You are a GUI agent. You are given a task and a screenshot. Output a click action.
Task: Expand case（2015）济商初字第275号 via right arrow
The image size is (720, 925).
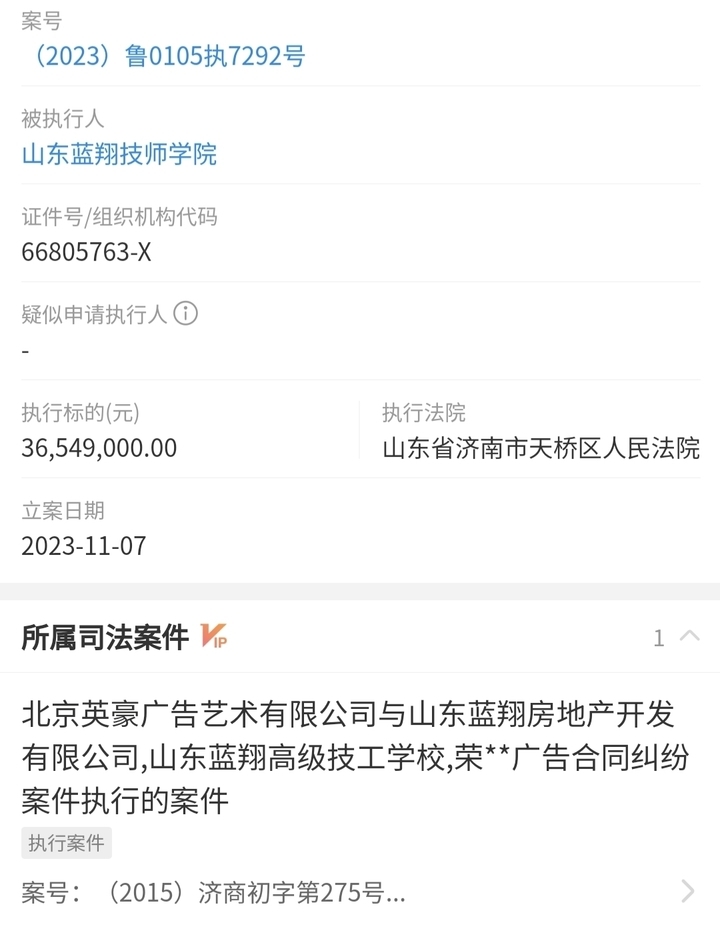click(687, 890)
